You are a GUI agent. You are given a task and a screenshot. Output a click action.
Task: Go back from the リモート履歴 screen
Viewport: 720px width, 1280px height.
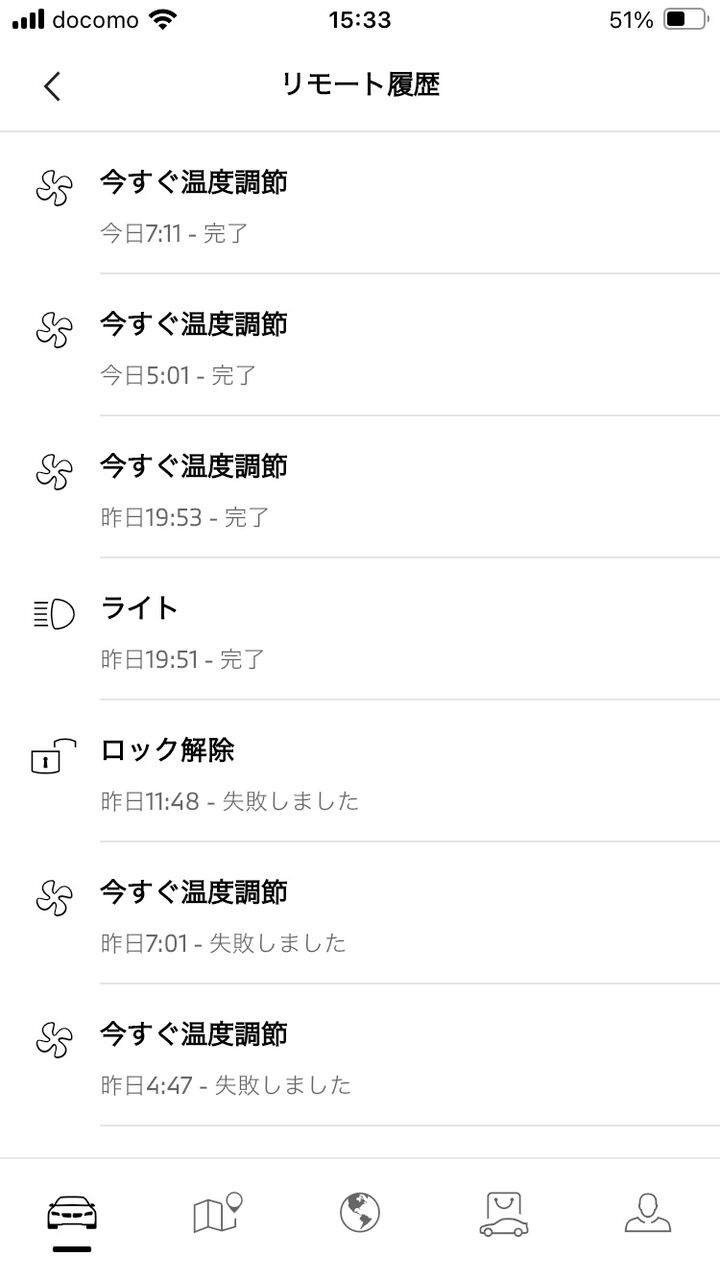pyautogui.click(x=53, y=86)
